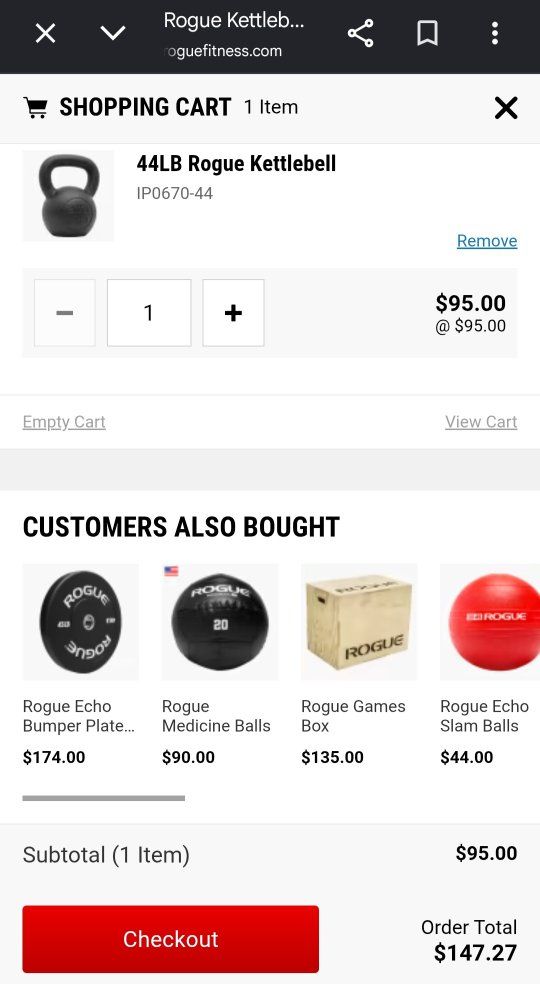Open the 44LB kettlebell product image
540x984 pixels.
(68, 196)
